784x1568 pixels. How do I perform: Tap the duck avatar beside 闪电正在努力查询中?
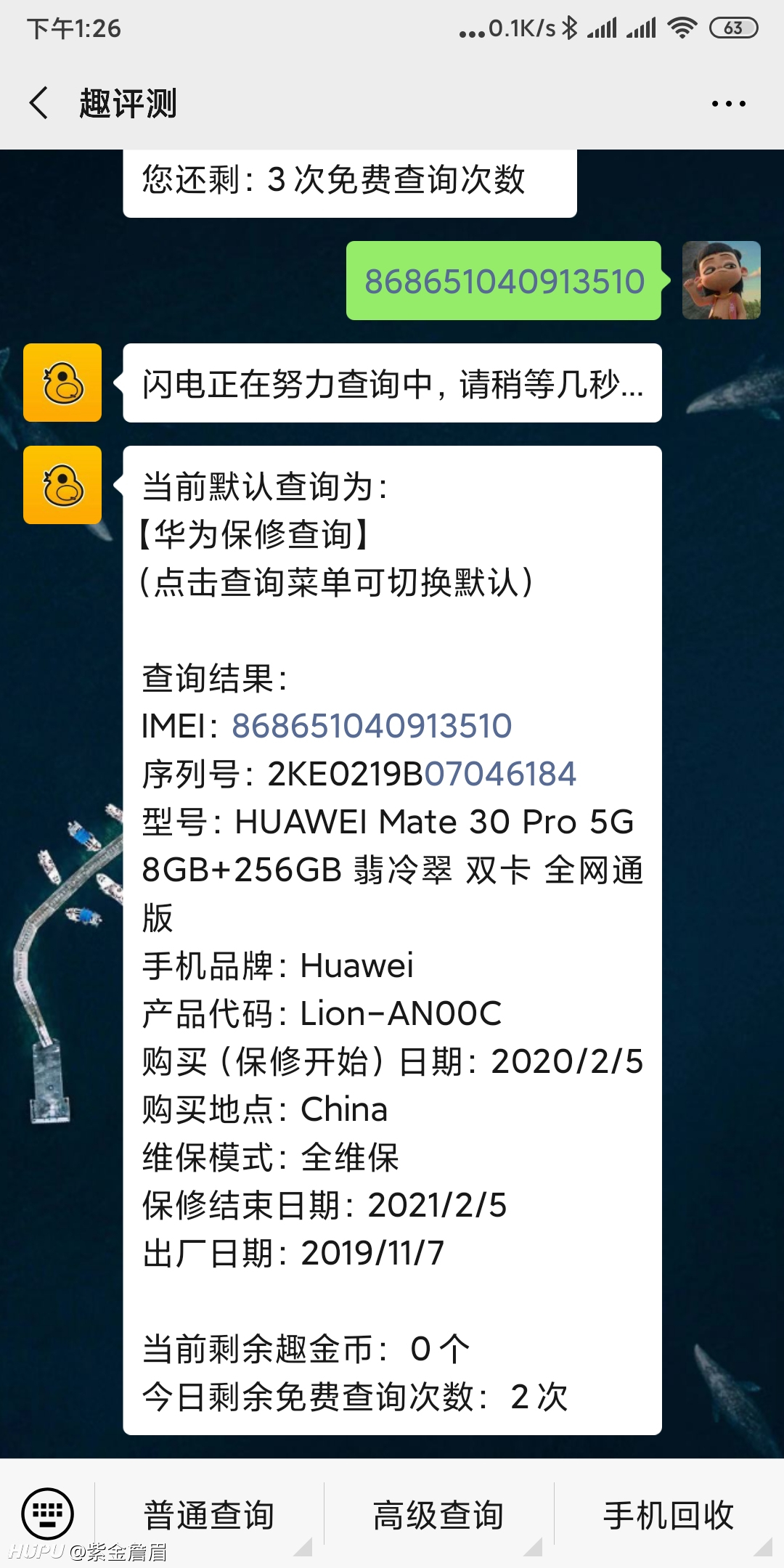pyautogui.click(x=62, y=383)
